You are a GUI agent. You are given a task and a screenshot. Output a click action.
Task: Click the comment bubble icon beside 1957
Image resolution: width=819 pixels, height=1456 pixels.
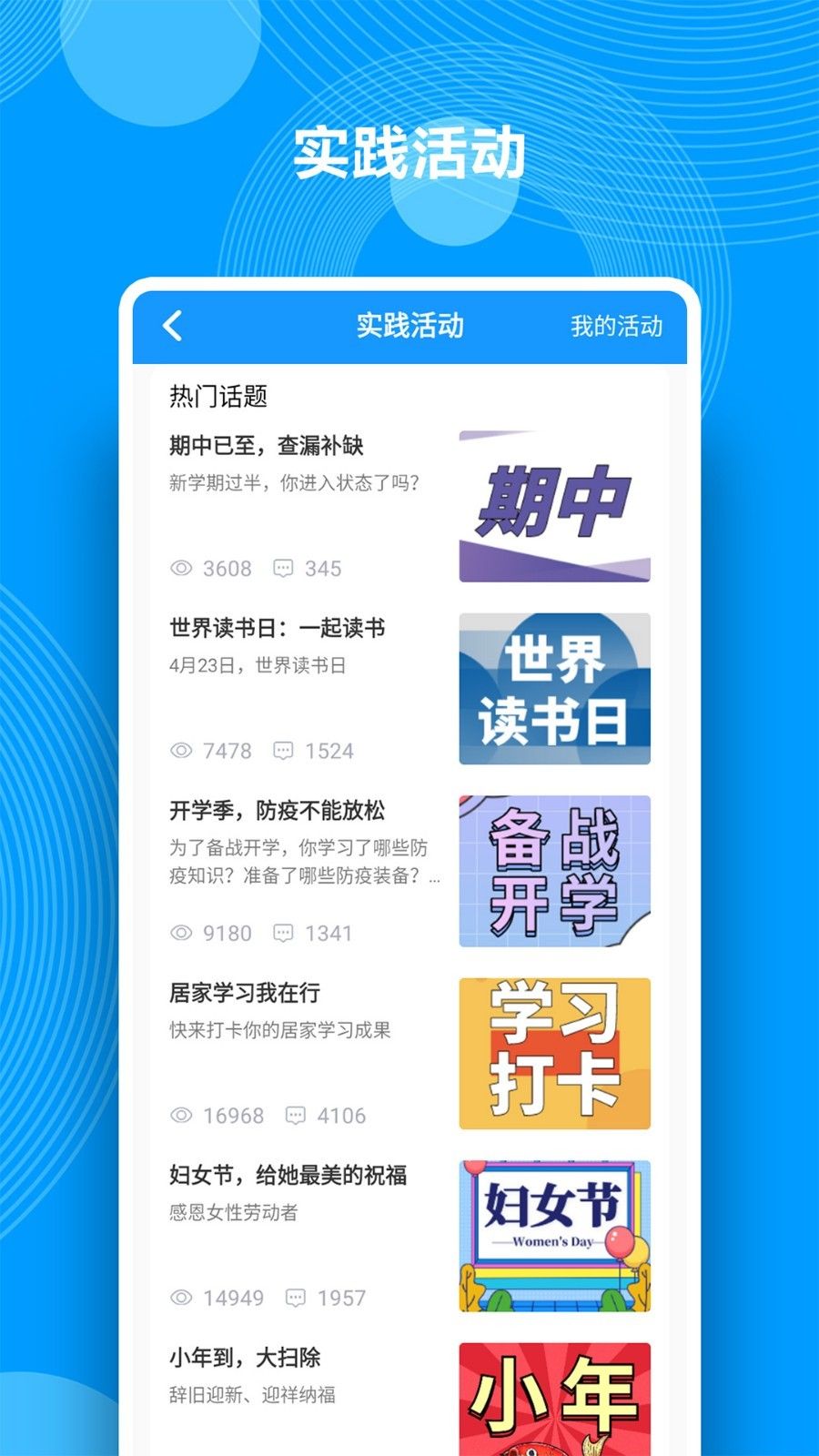point(296,1298)
